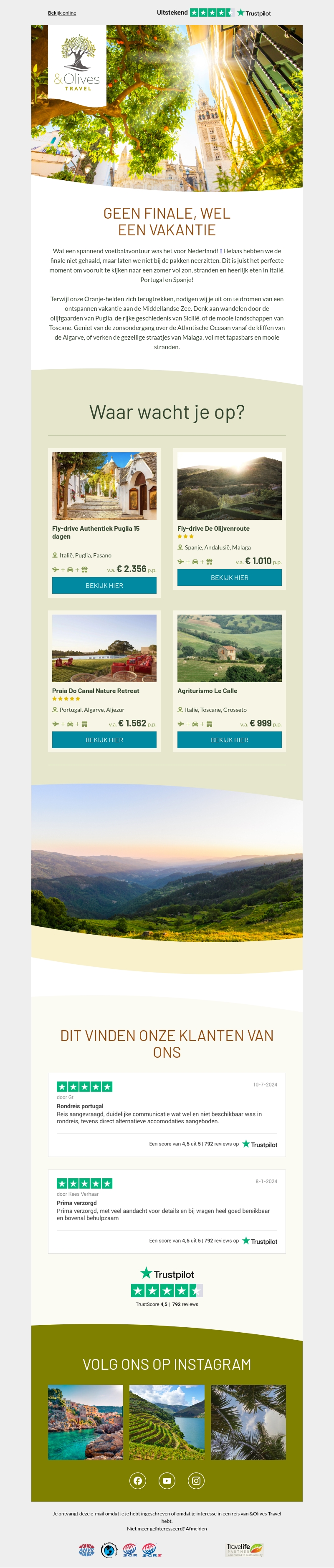Viewport: 334px width, 1568px height.
Task: Tap BEKIJK HIER for Agriturismo Le Calle
Action: 229,740
